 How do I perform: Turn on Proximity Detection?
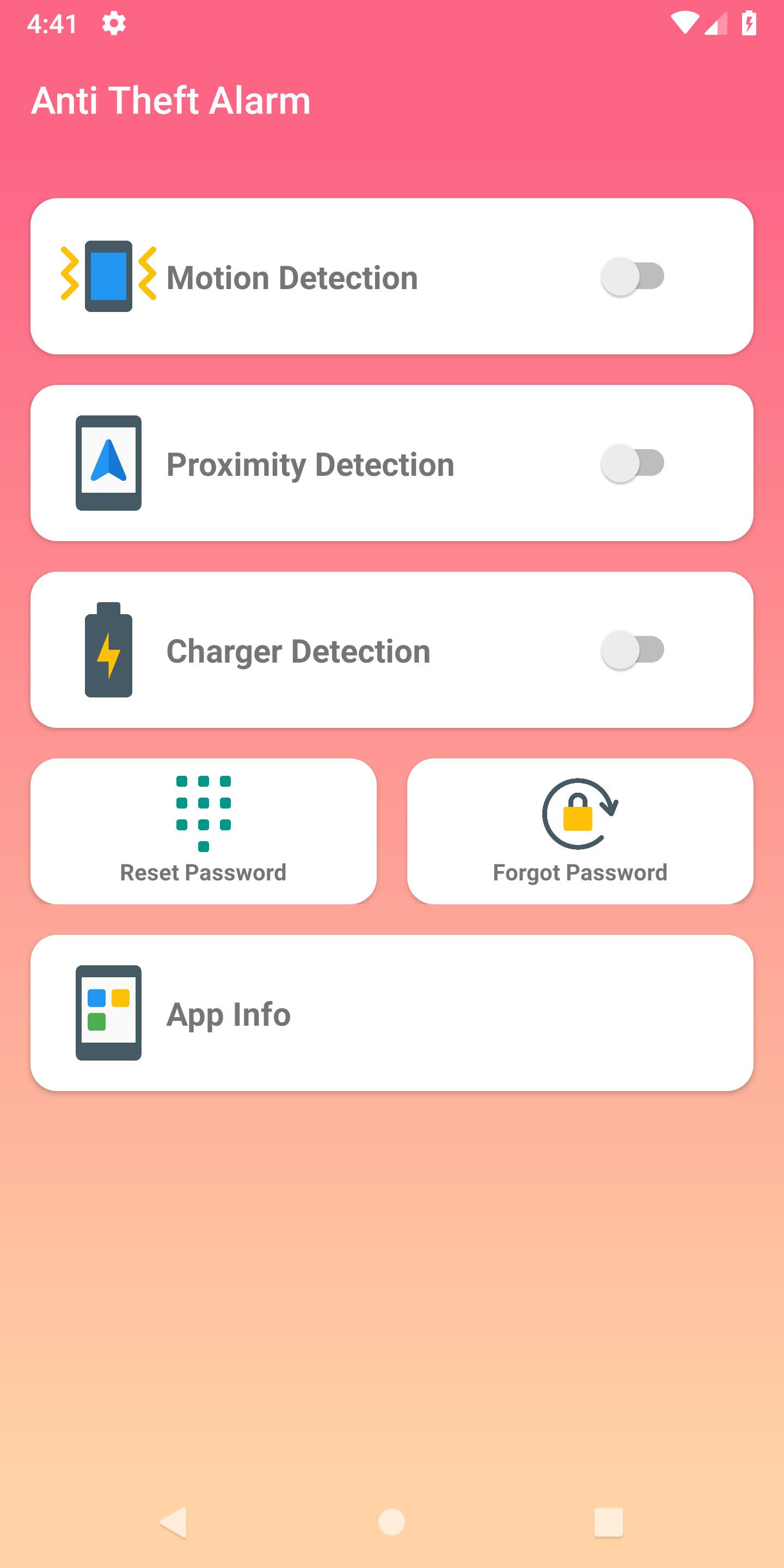[633, 463]
